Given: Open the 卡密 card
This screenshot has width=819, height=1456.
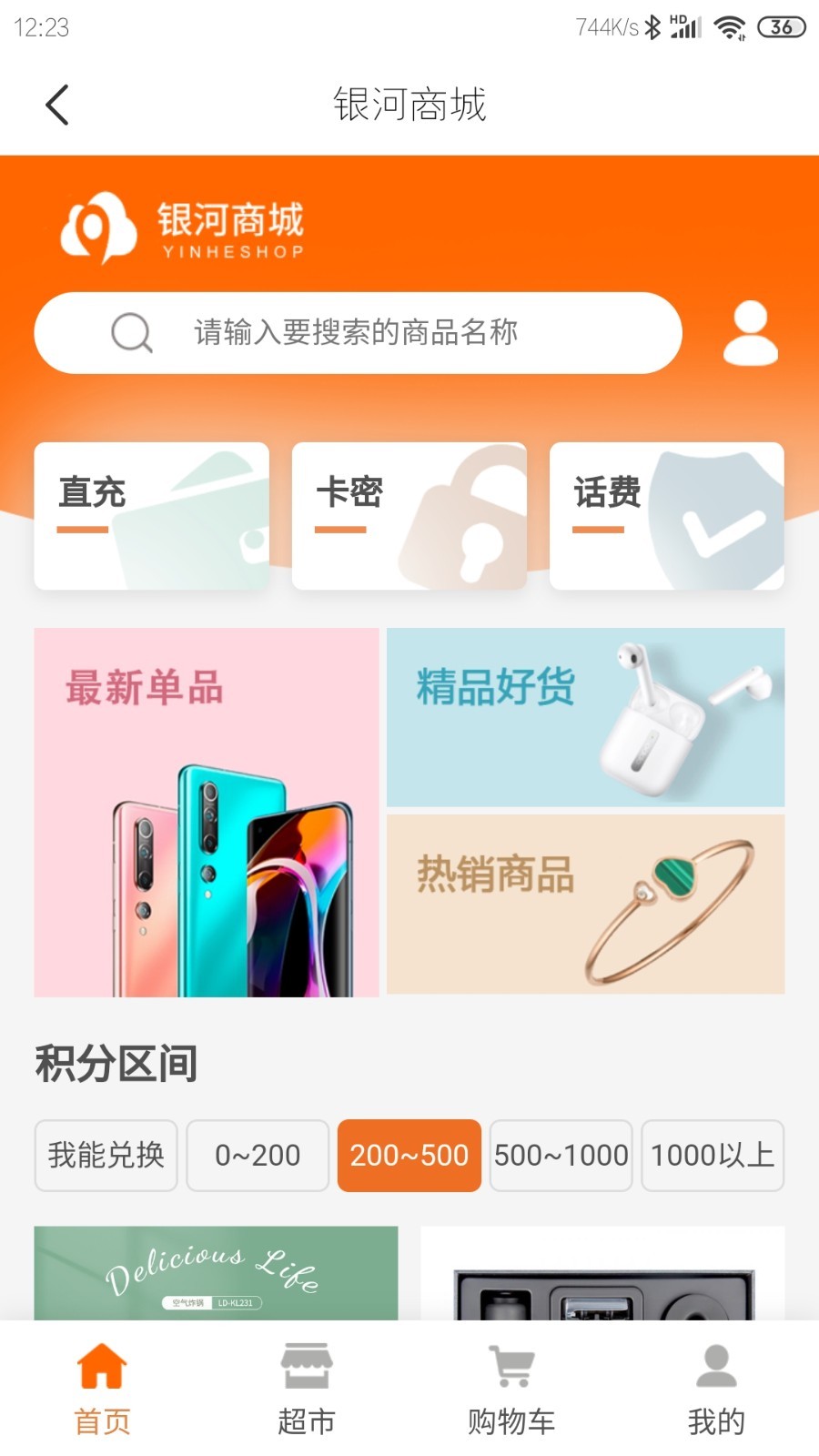Looking at the screenshot, I should click(x=409, y=516).
